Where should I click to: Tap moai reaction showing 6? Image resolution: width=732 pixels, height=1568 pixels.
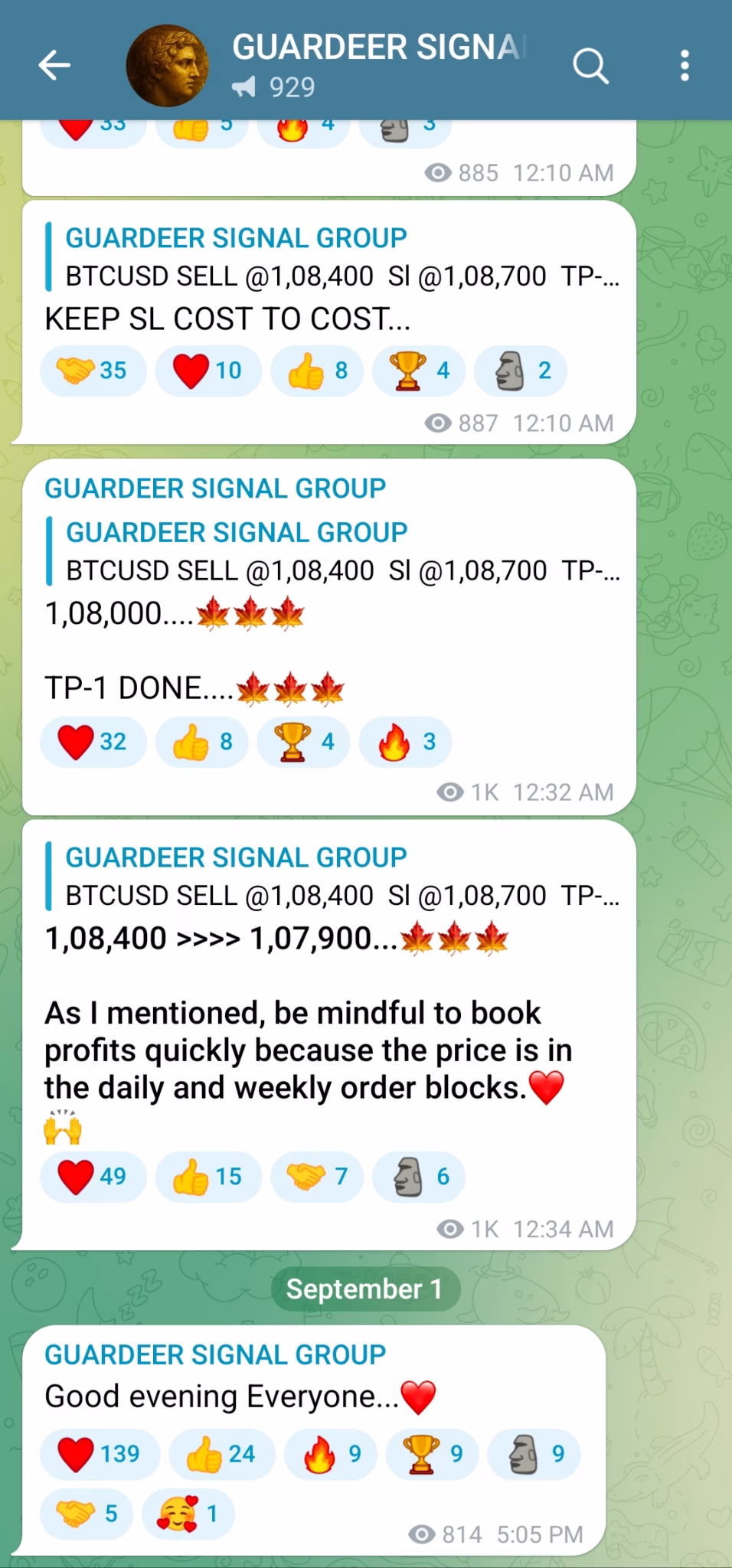point(419,1176)
